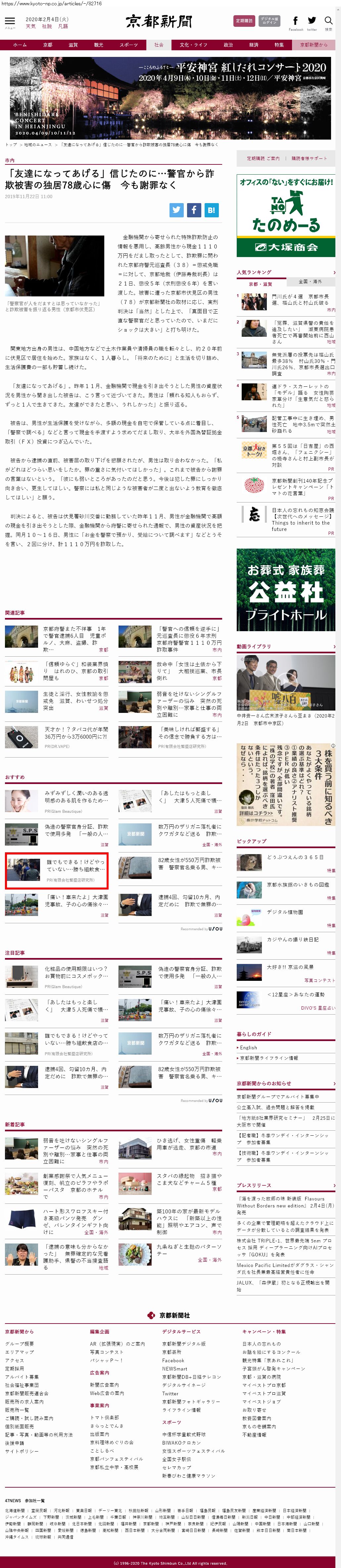Viewport: 341px width, 1568px height.
Task: Open the 天気 weather link
Action: point(30,27)
